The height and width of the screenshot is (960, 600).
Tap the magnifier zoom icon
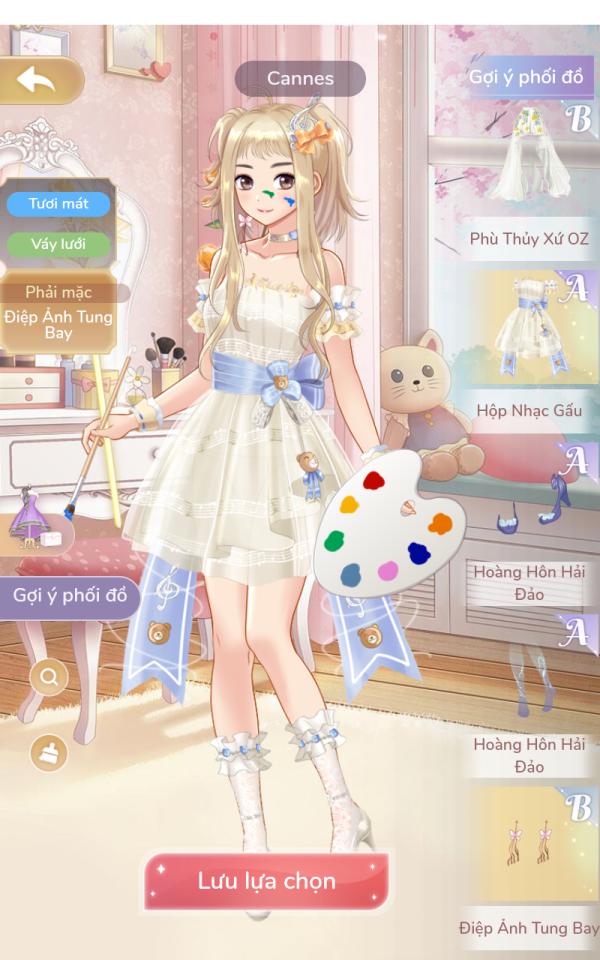49,677
